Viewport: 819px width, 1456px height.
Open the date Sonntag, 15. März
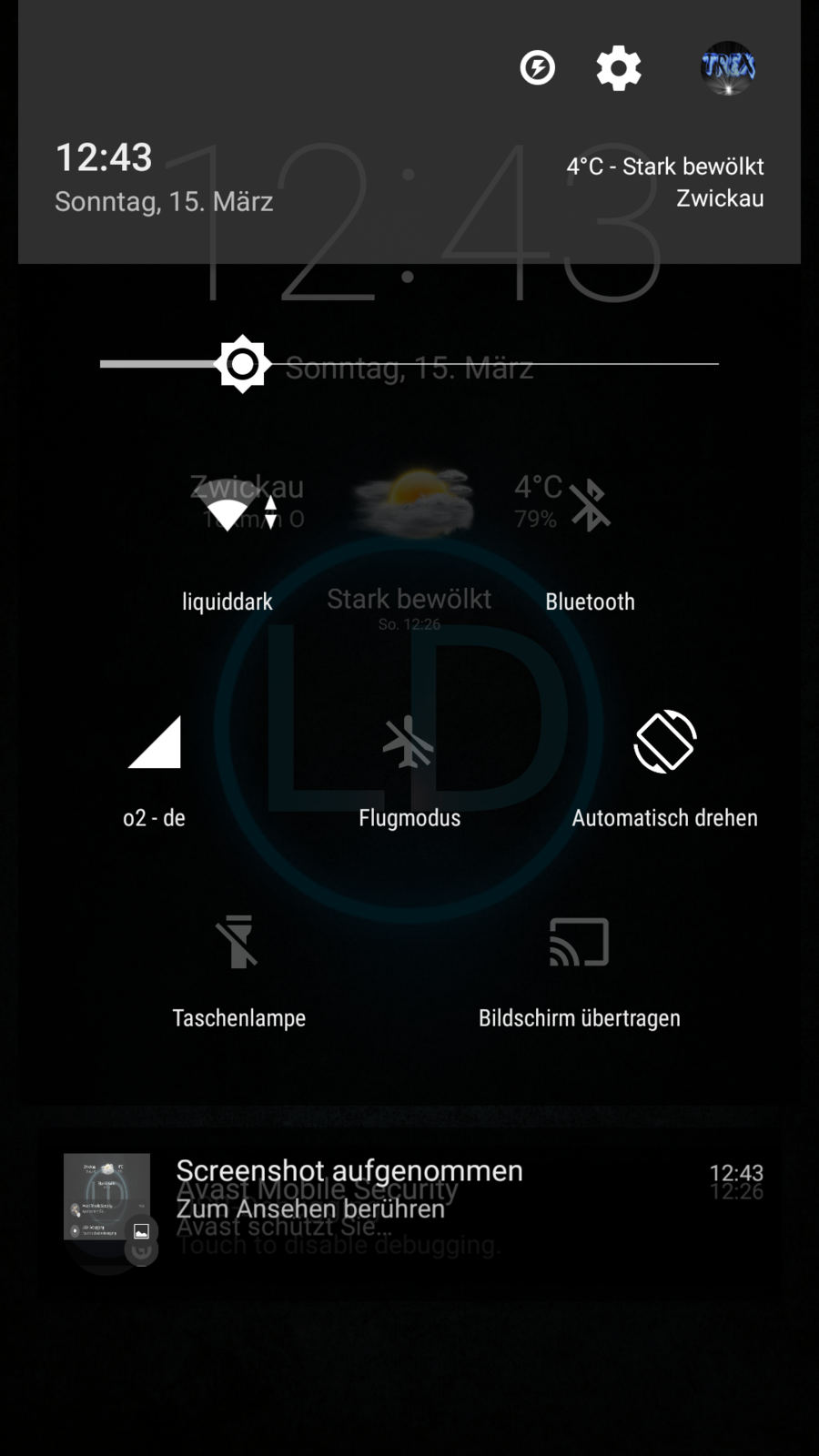pos(164,201)
